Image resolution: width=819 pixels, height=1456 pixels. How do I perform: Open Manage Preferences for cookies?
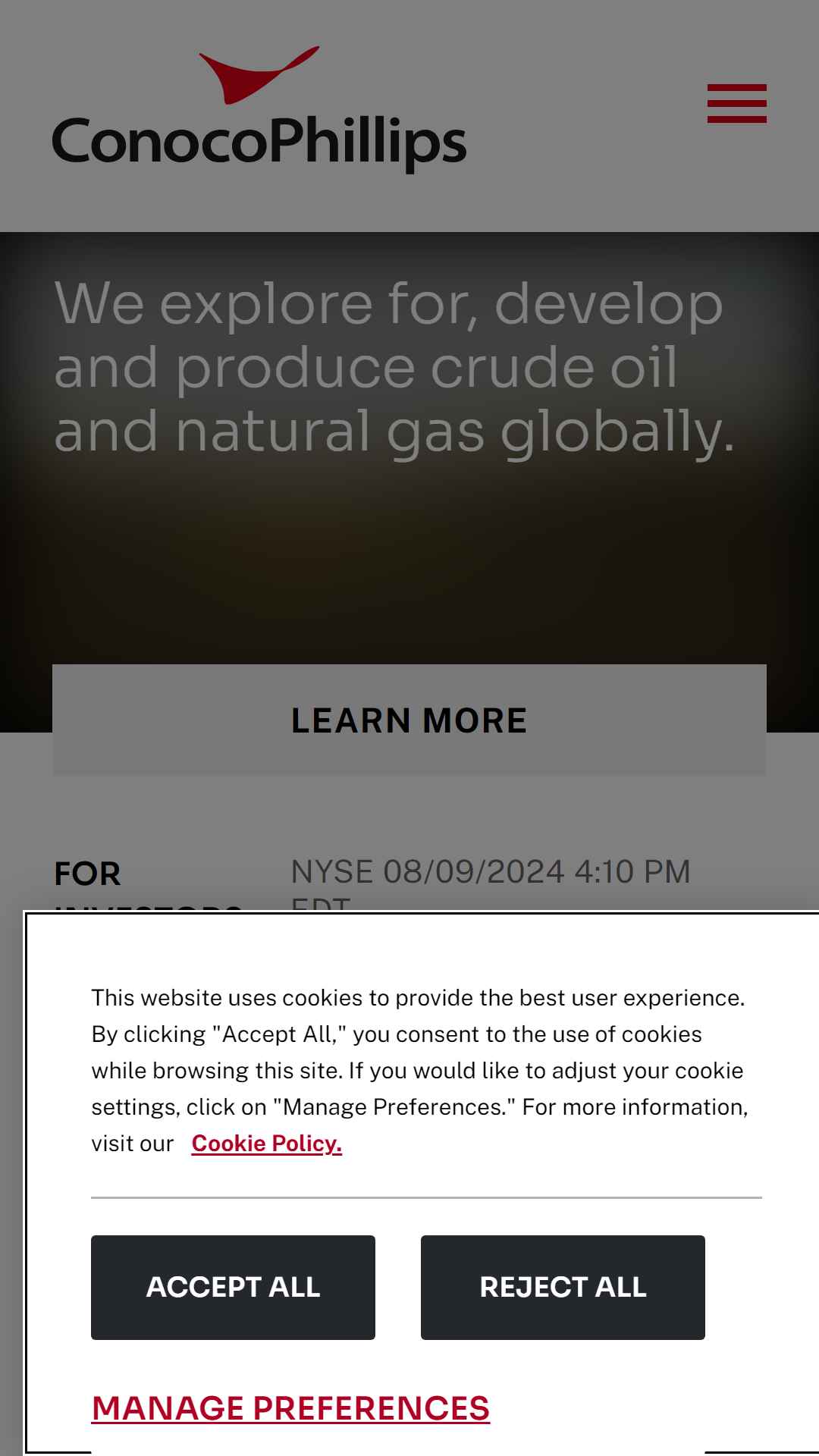290,1408
